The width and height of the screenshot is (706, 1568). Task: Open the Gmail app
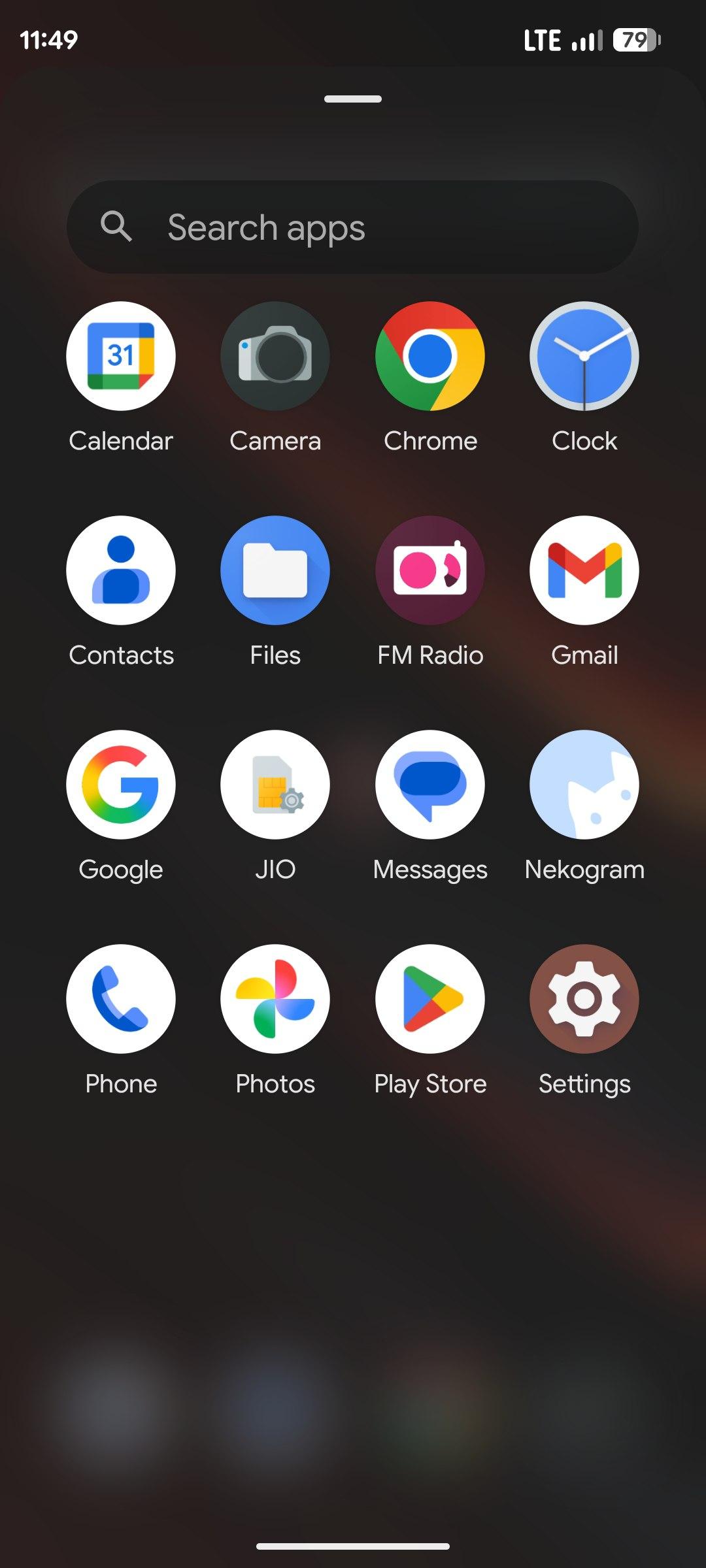tap(584, 570)
